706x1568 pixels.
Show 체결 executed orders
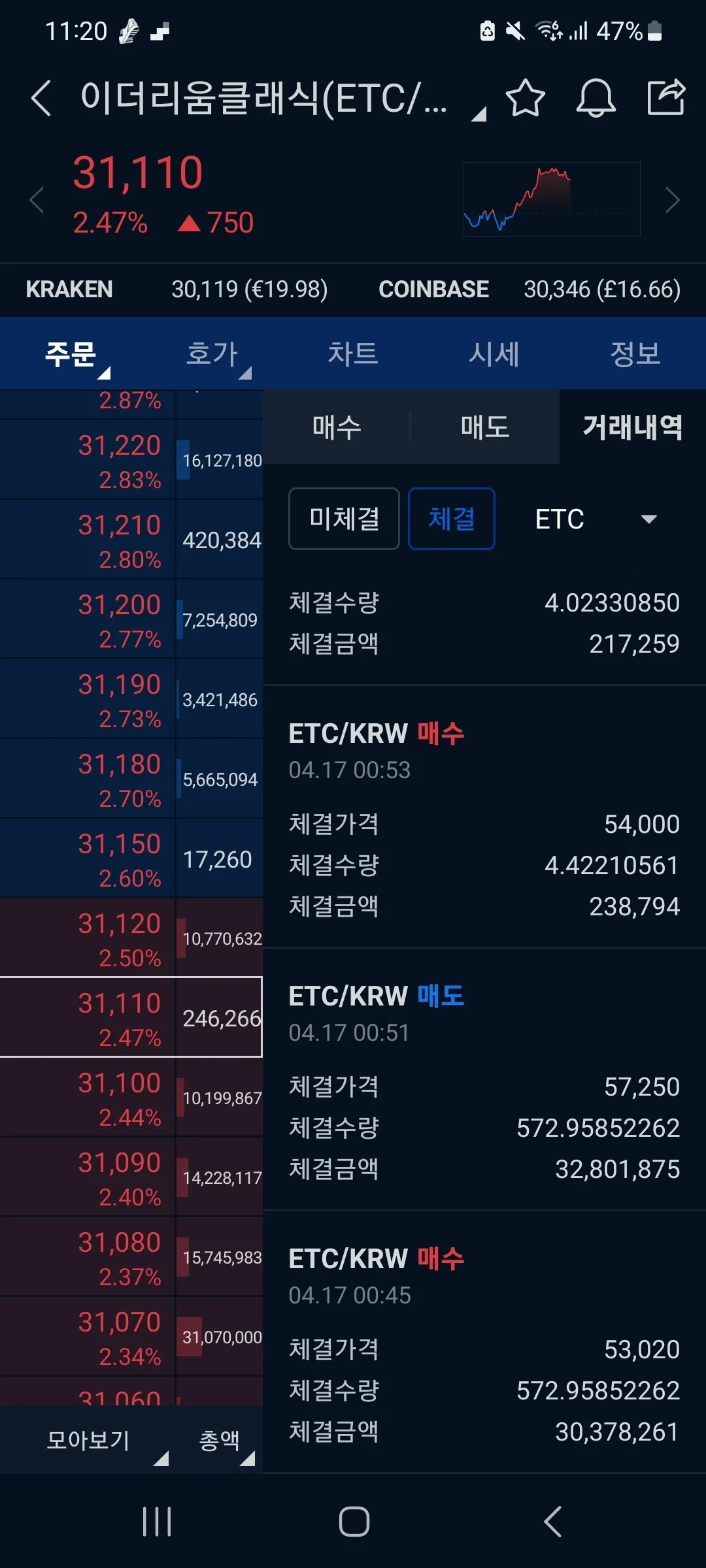point(451,519)
